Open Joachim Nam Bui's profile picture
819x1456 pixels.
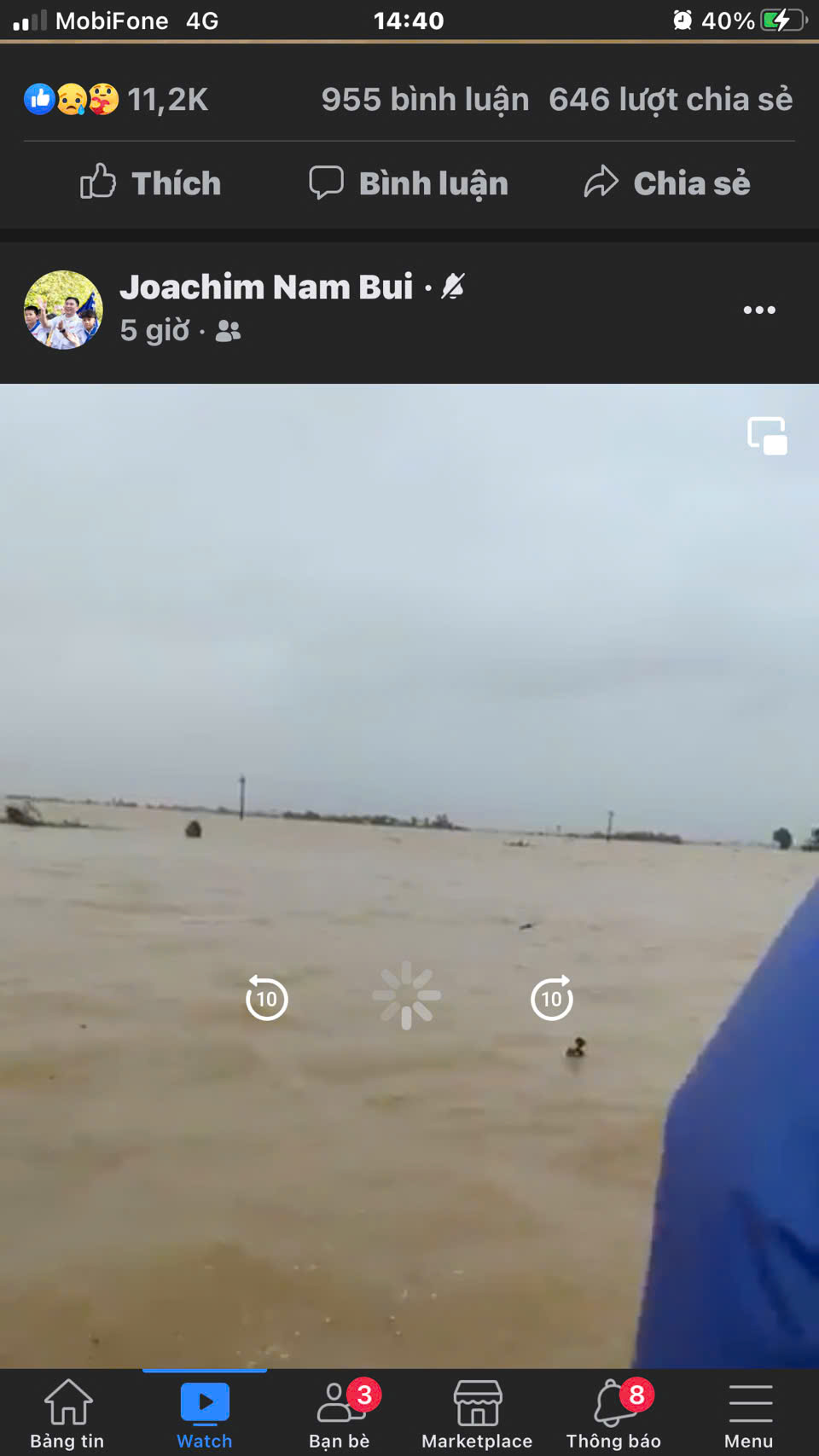63,310
